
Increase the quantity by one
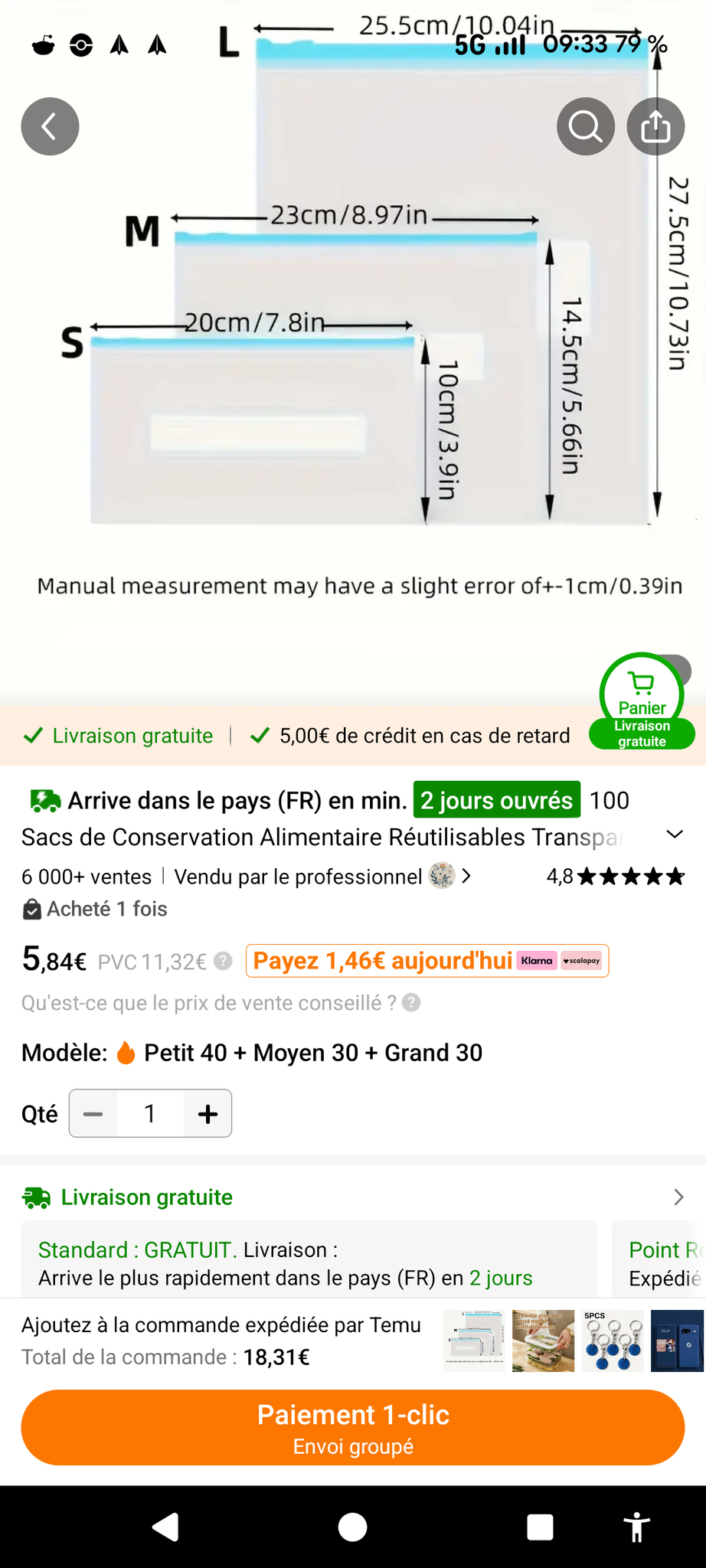[208, 1114]
